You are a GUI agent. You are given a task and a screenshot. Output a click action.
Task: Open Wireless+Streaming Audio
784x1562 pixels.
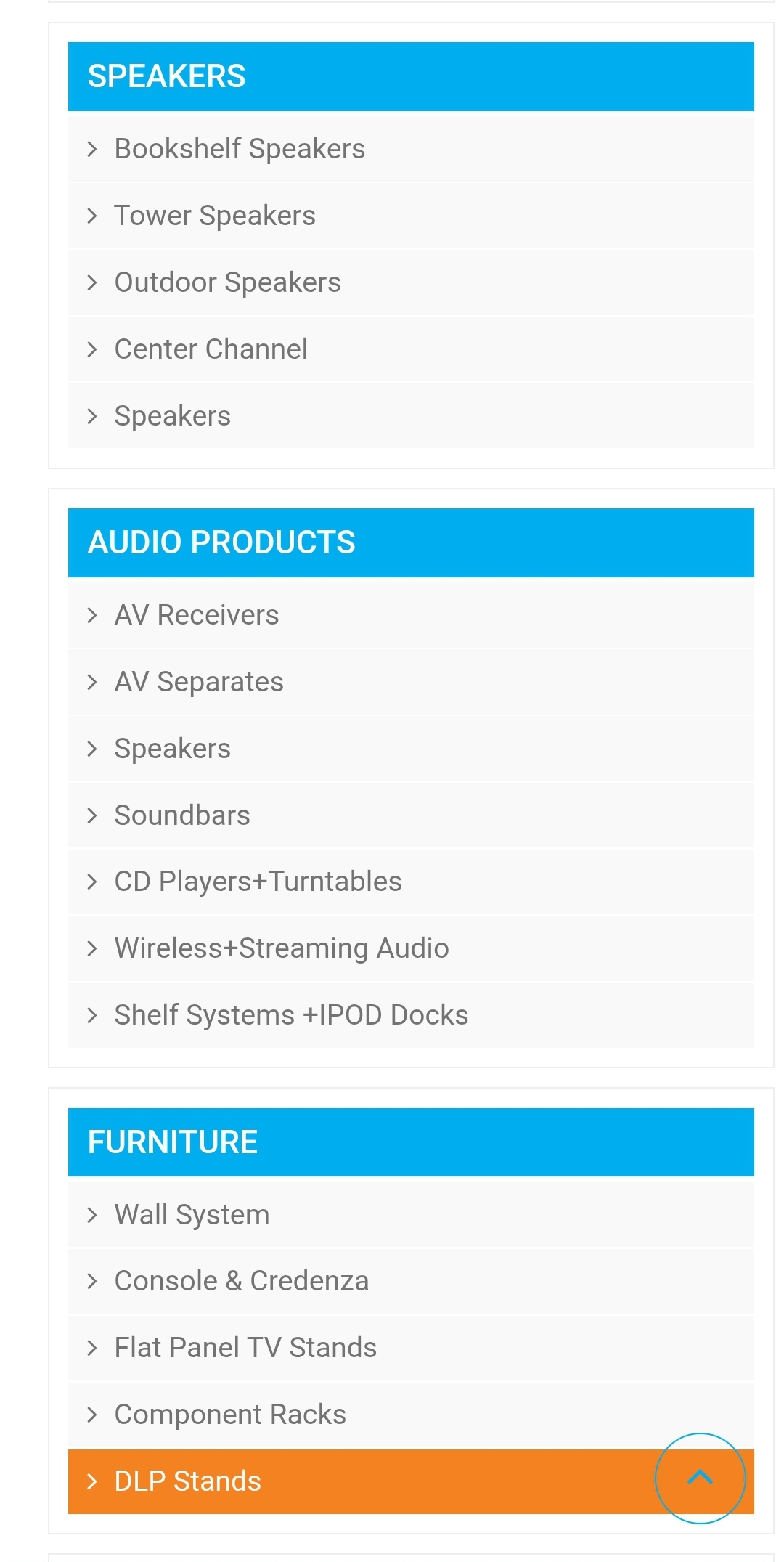pyautogui.click(x=282, y=948)
